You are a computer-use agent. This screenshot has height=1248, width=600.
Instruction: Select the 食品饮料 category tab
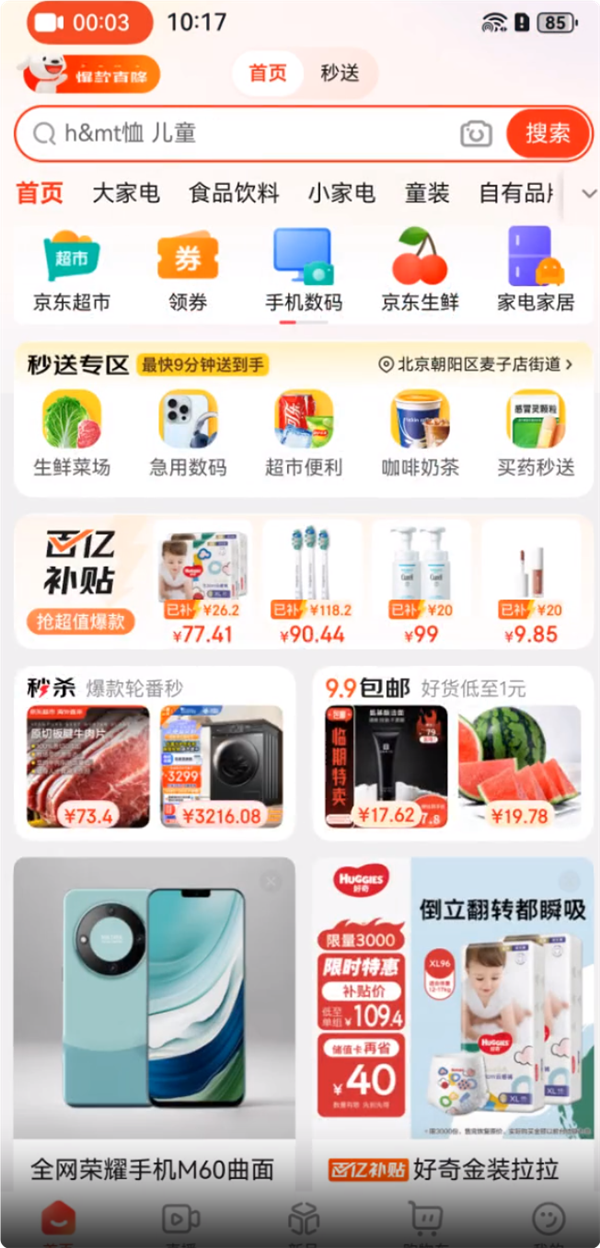[x=234, y=193]
